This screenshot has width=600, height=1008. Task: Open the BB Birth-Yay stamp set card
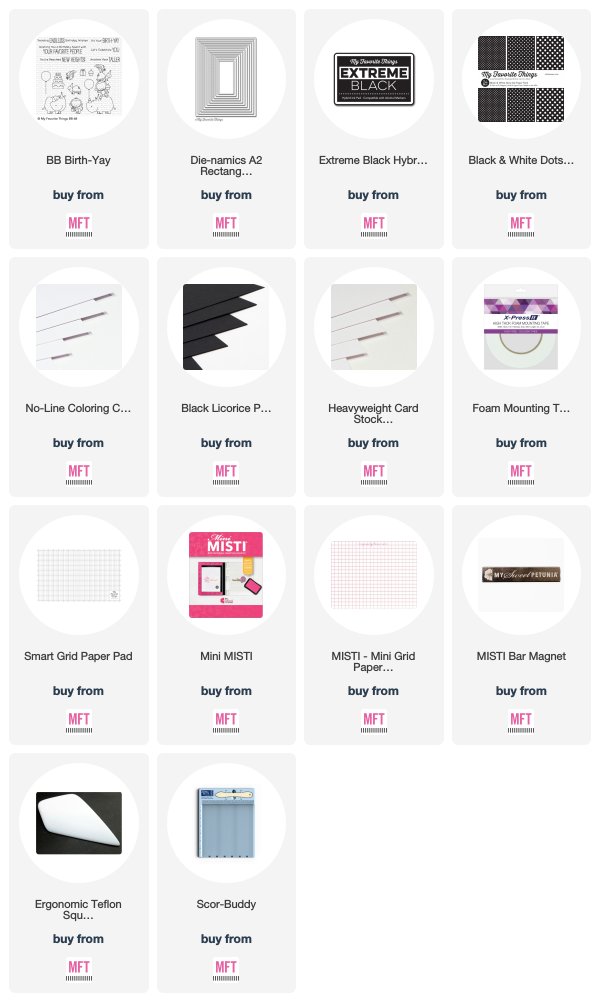click(x=78, y=129)
